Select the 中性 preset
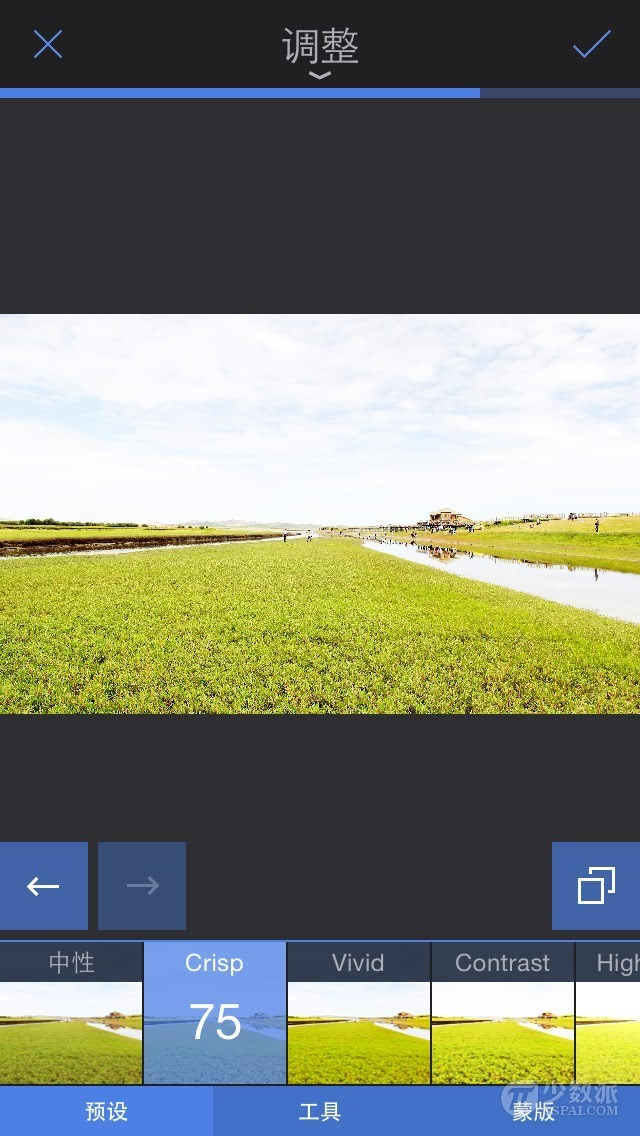The width and height of the screenshot is (640, 1136). click(71, 1013)
